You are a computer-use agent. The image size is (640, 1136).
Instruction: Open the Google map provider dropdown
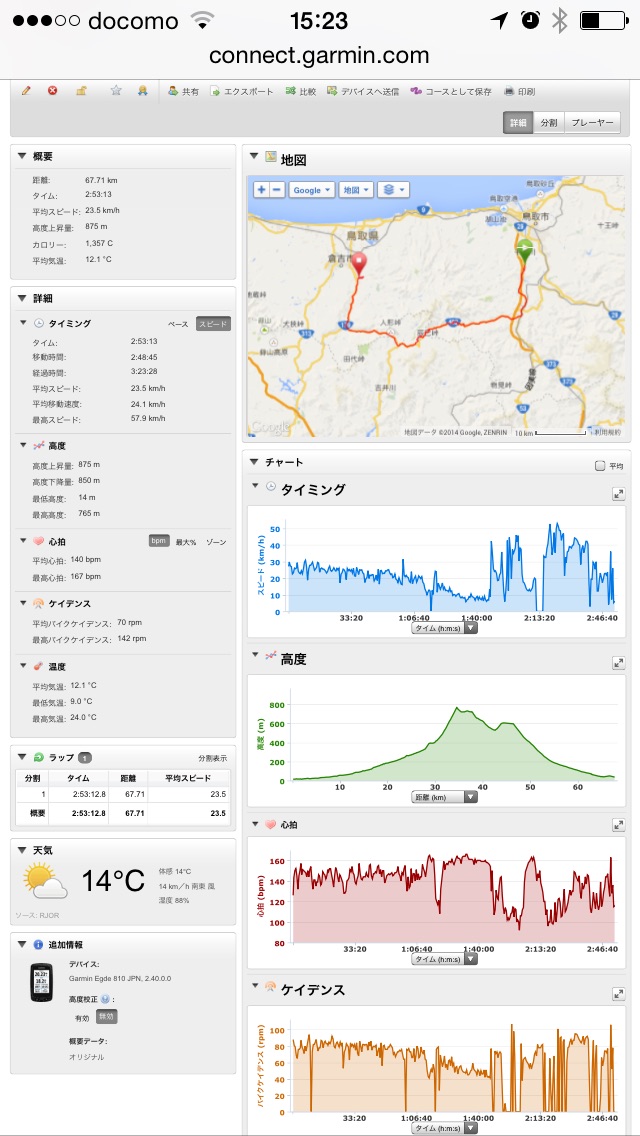pos(311,189)
